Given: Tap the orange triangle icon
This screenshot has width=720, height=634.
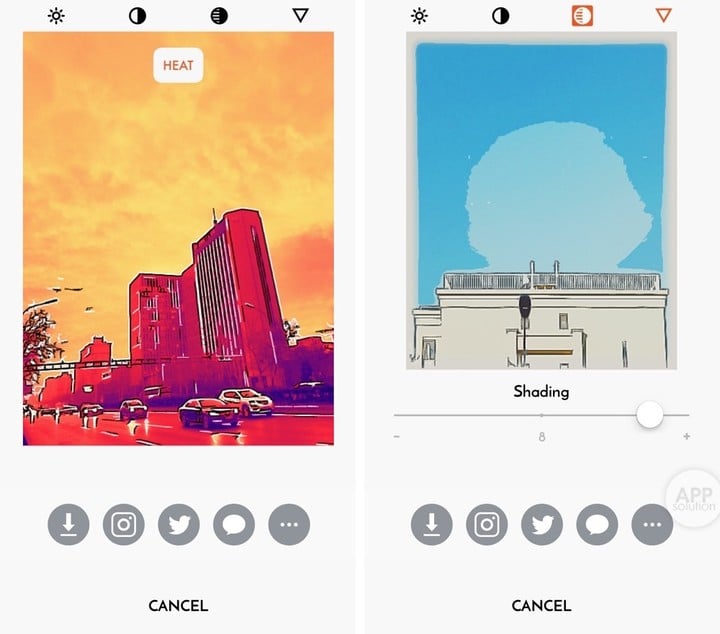Looking at the screenshot, I should (663, 15).
